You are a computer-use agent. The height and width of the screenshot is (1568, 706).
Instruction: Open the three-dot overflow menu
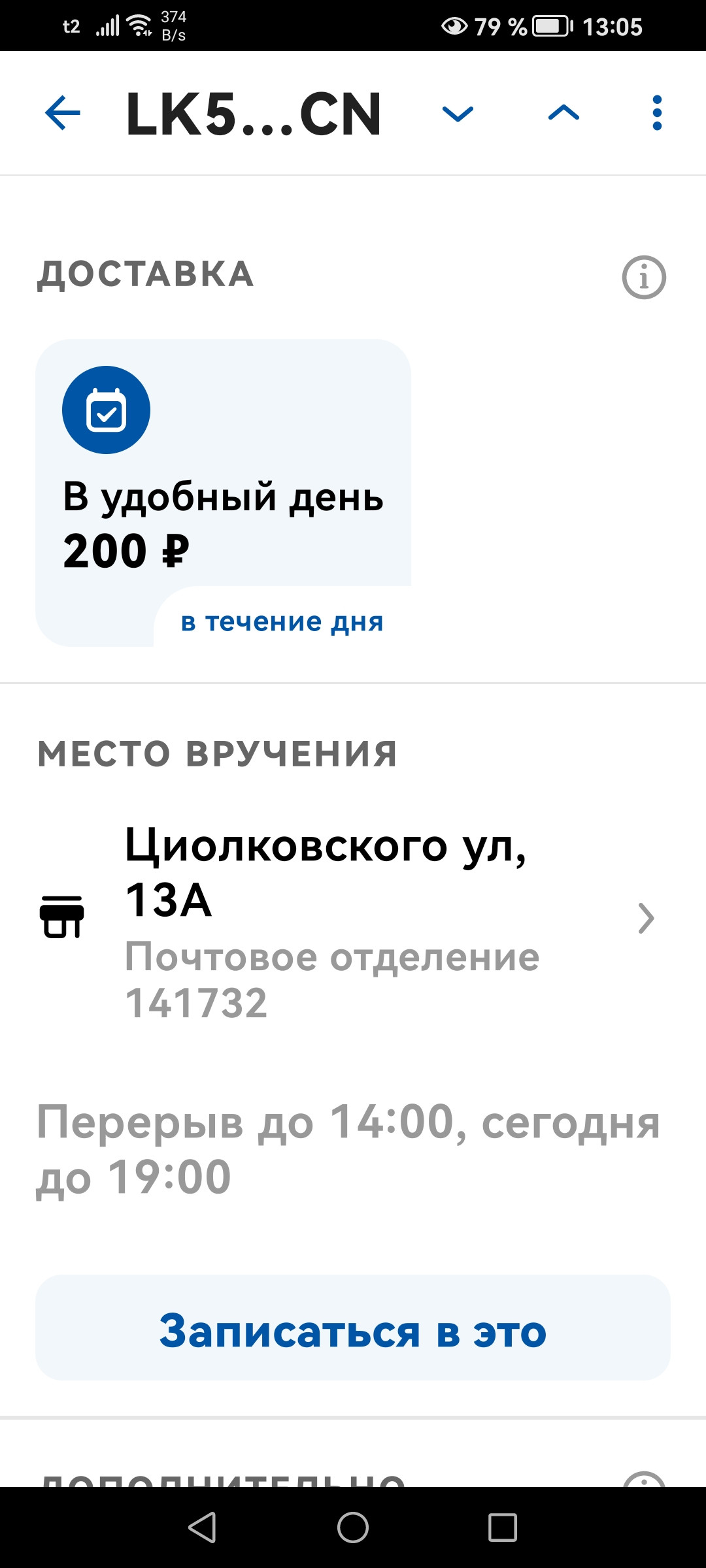(x=657, y=113)
